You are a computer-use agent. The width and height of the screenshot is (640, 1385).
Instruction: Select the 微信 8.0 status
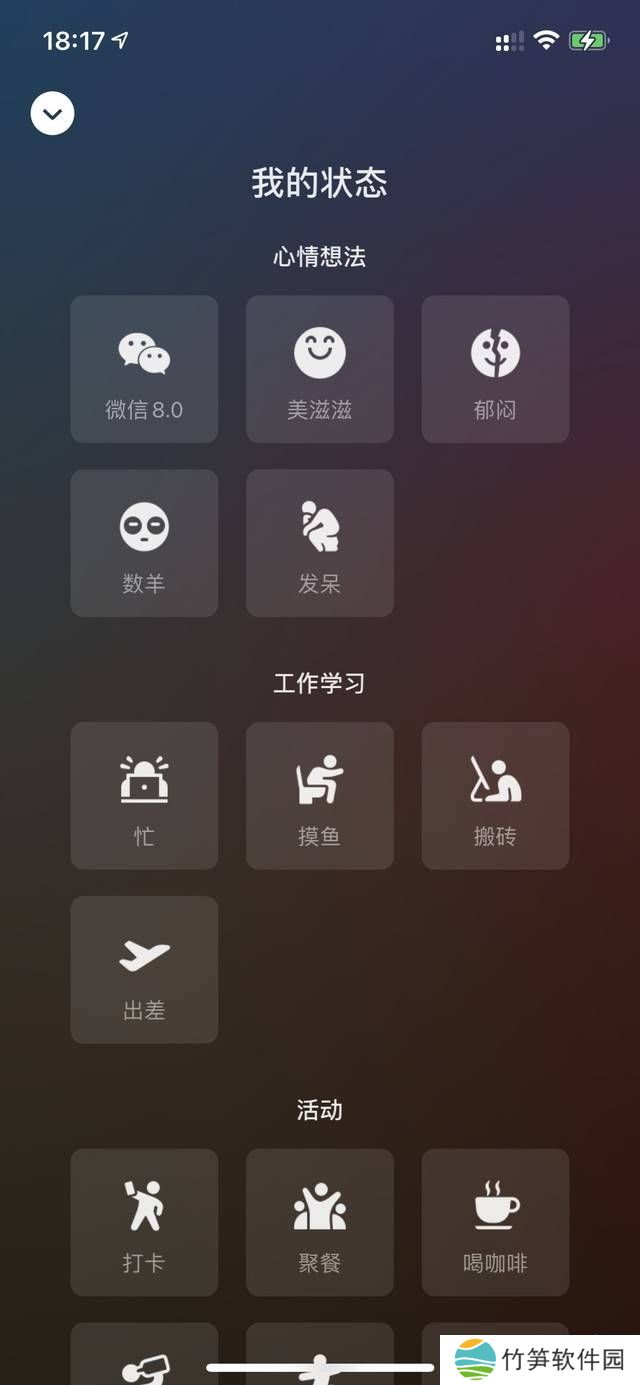point(144,369)
